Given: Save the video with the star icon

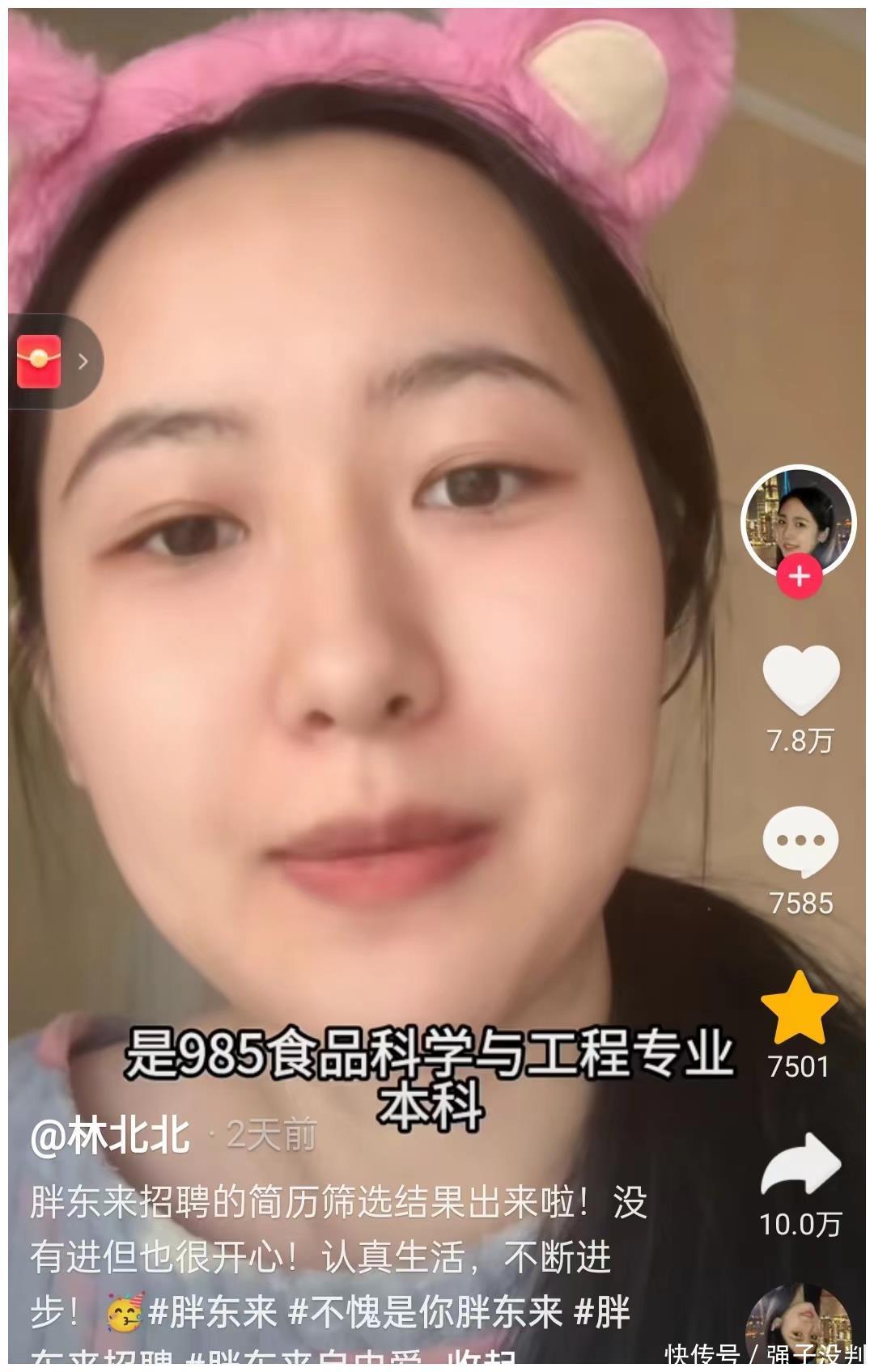Looking at the screenshot, I should [800, 1008].
